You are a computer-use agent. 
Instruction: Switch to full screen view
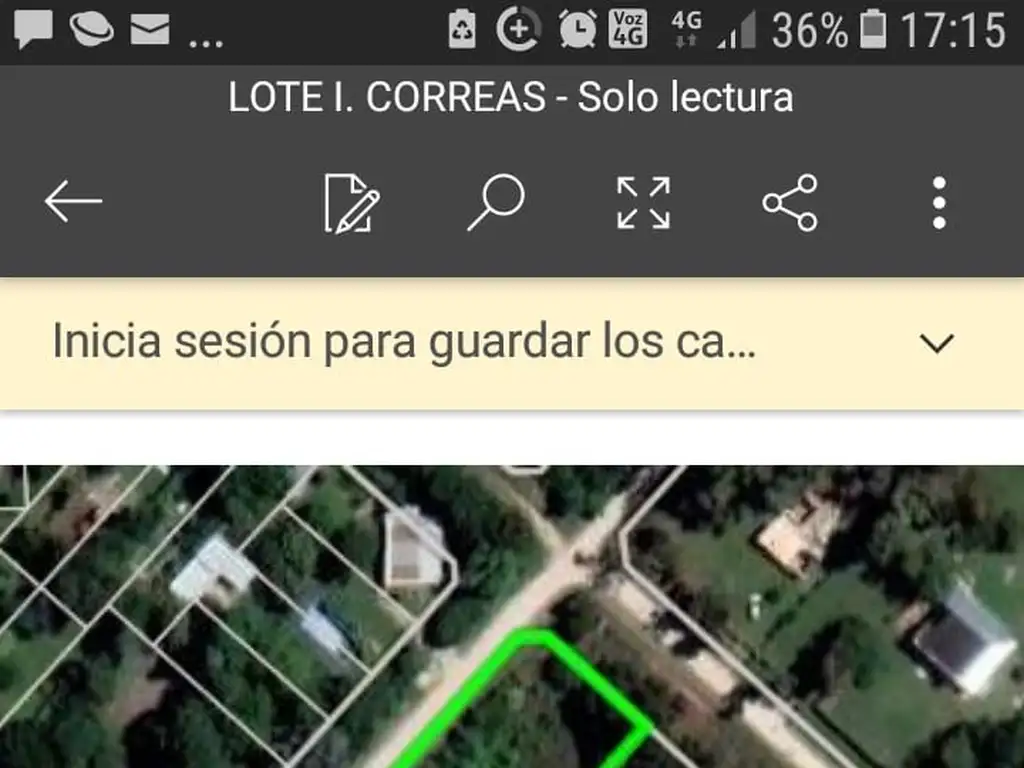tap(643, 202)
